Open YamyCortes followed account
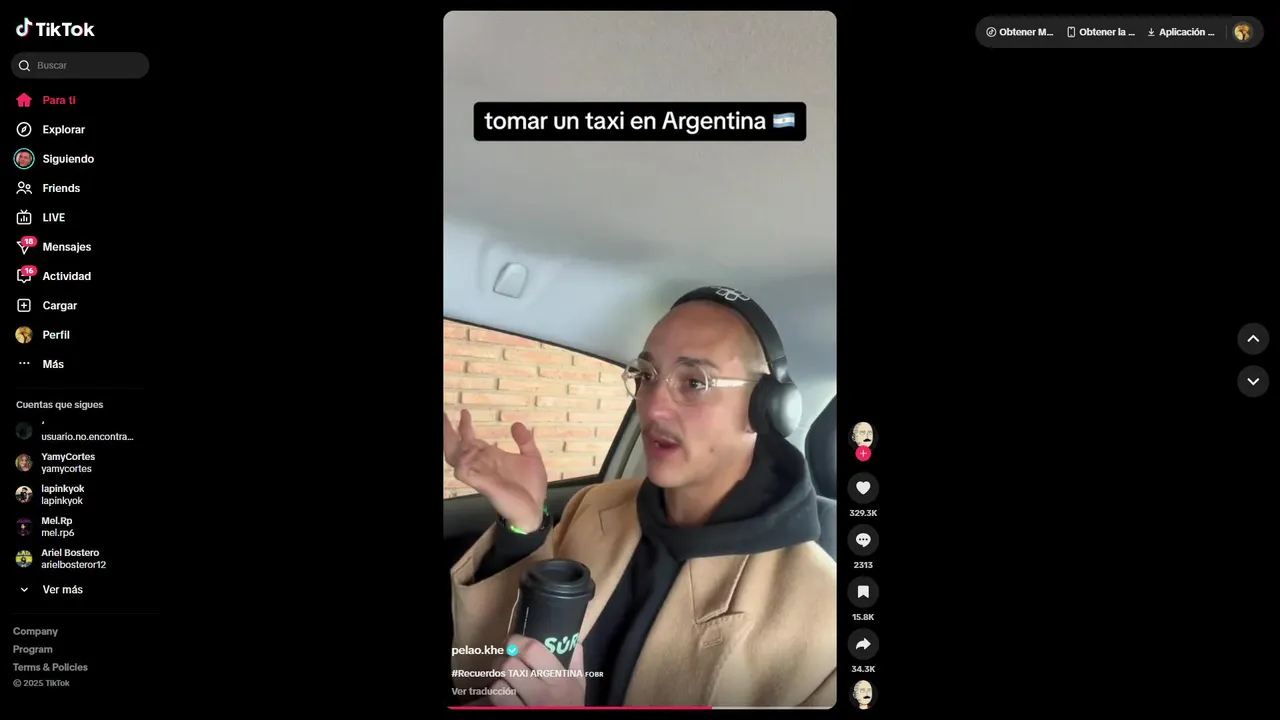Viewport: 1280px width, 720px height. (x=67, y=462)
